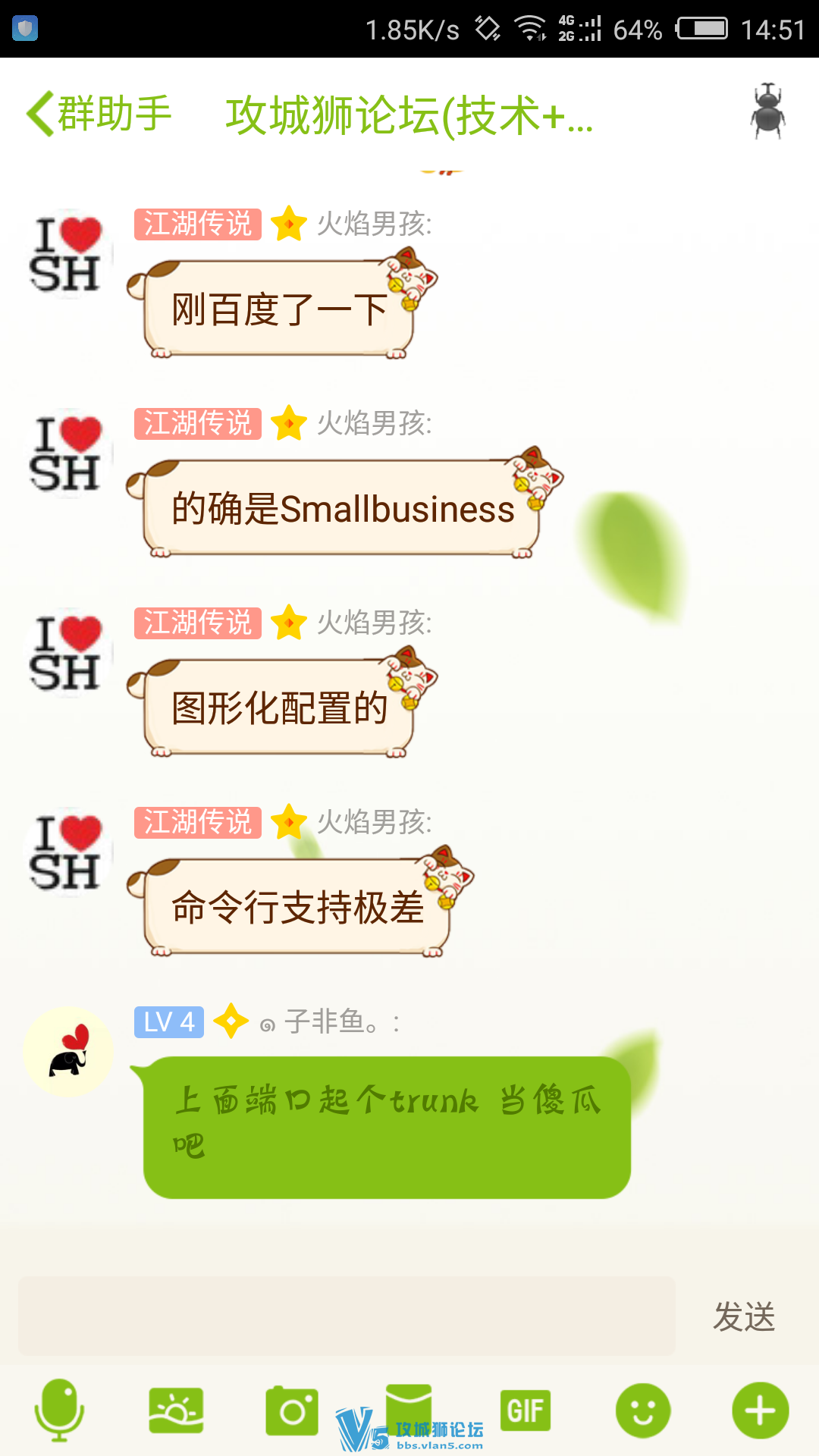Open the photo gallery picker
Image resolution: width=819 pixels, height=1456 pixels.
point(176,1410)
